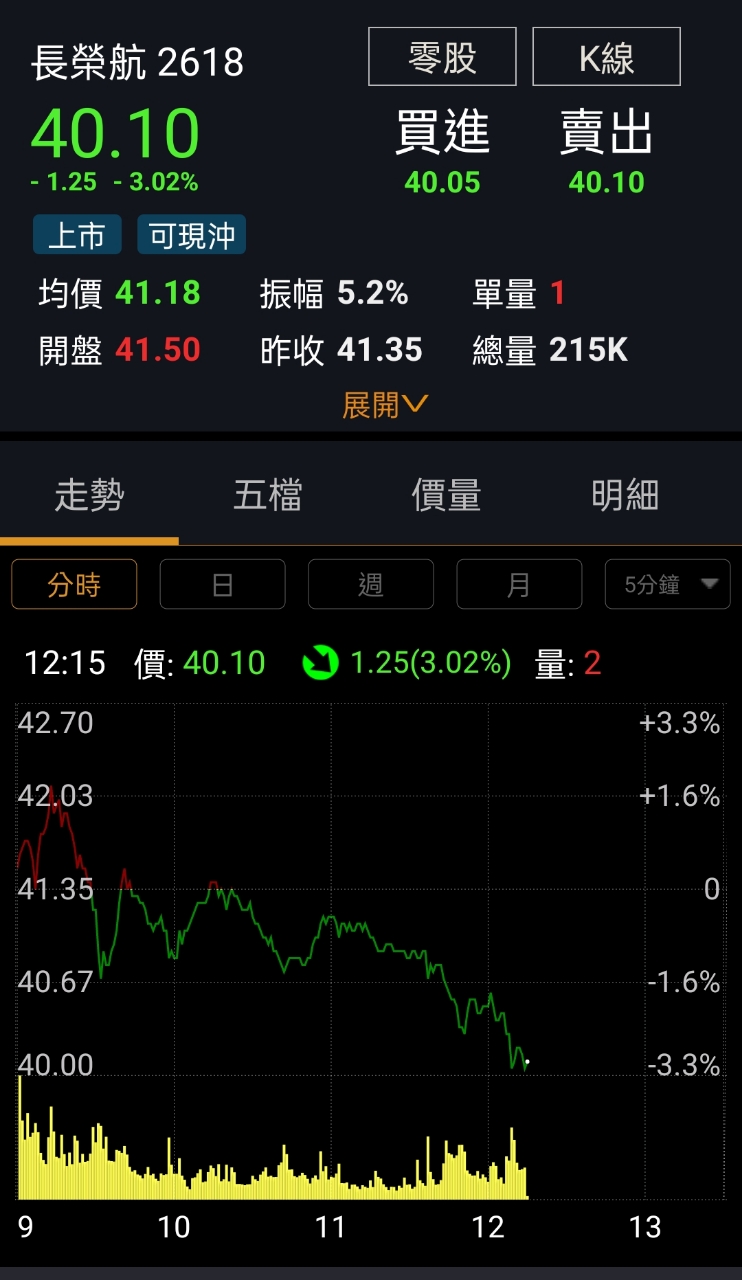Select the 週 chart period
The width and height of the screenshot is (742, 1280).
[x=371, y=584]
